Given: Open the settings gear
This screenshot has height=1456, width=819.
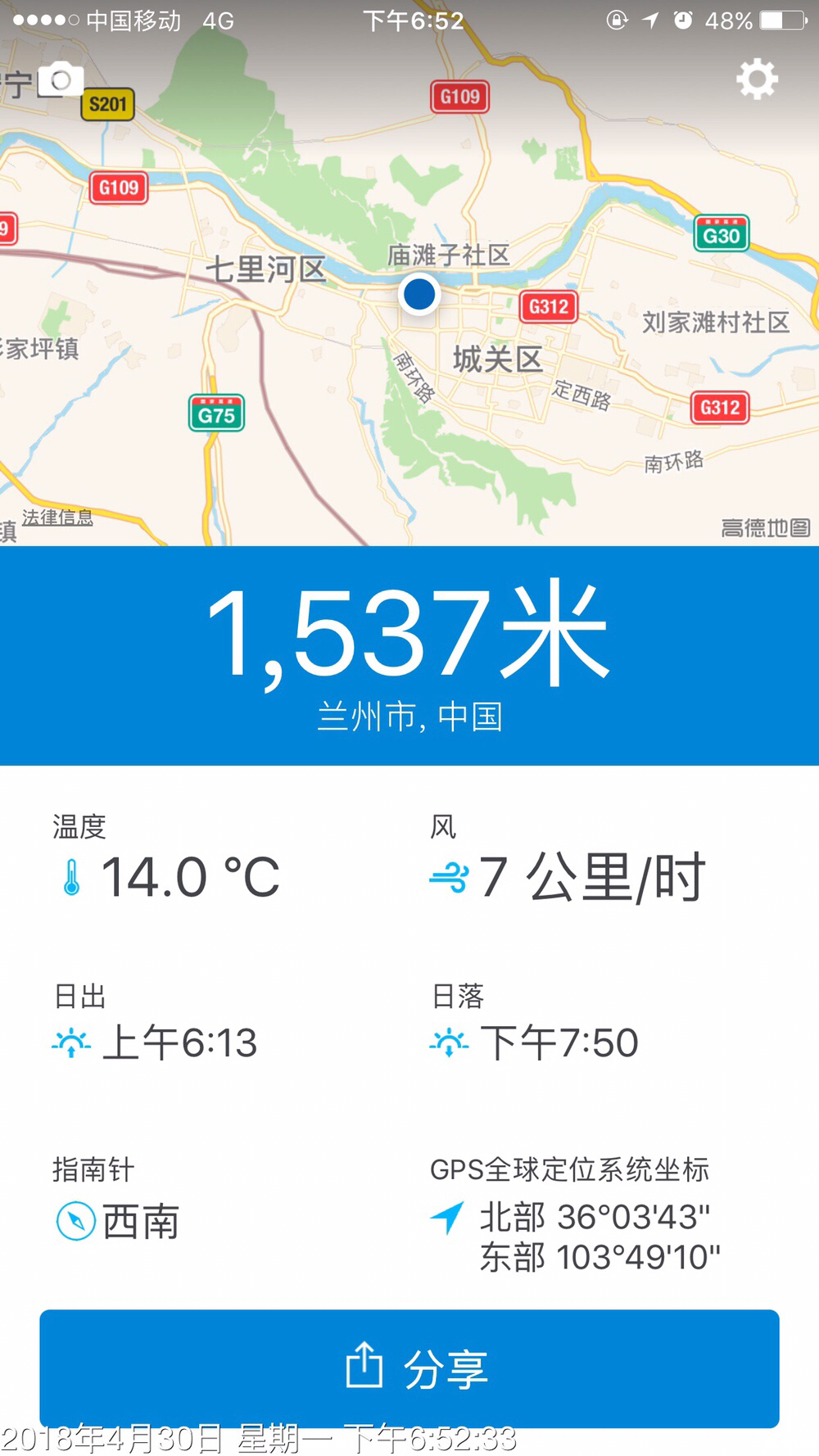Looking at the screenshot, I should click(756, 79).
